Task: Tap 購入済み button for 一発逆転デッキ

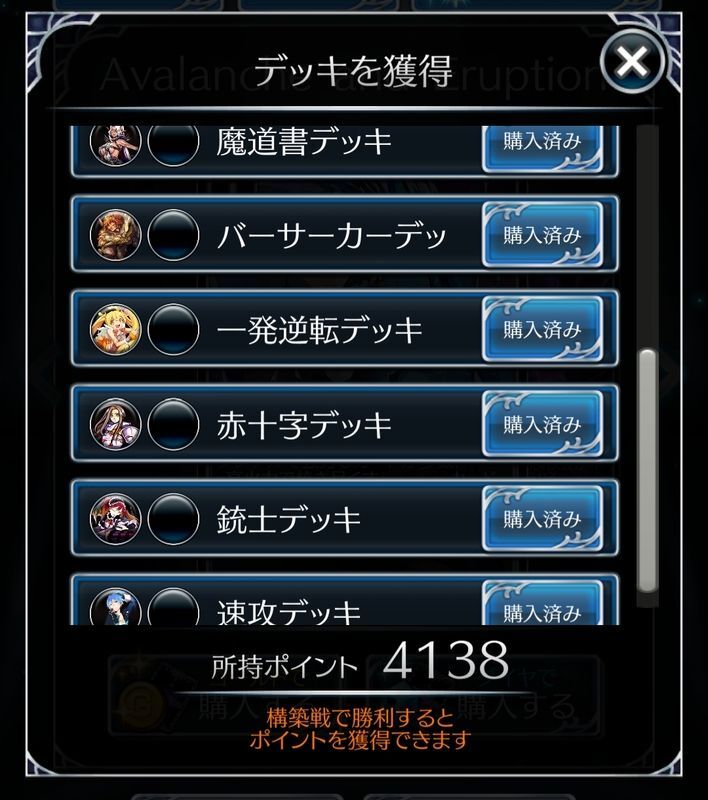Action: (x=542, y=329)
